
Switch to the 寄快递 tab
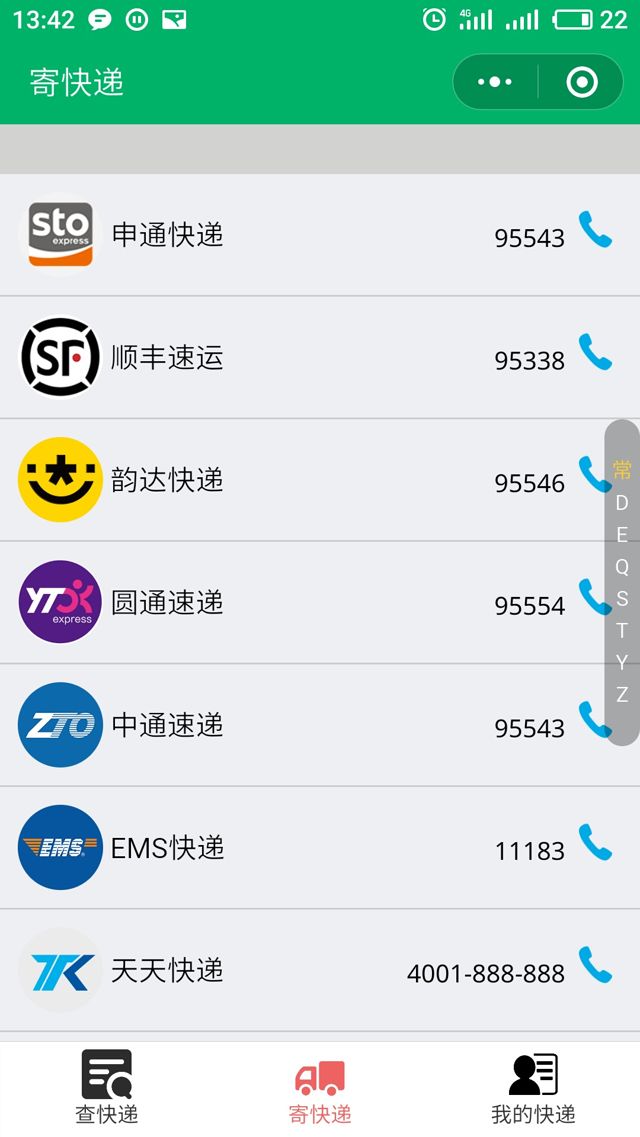(320, 1087)
